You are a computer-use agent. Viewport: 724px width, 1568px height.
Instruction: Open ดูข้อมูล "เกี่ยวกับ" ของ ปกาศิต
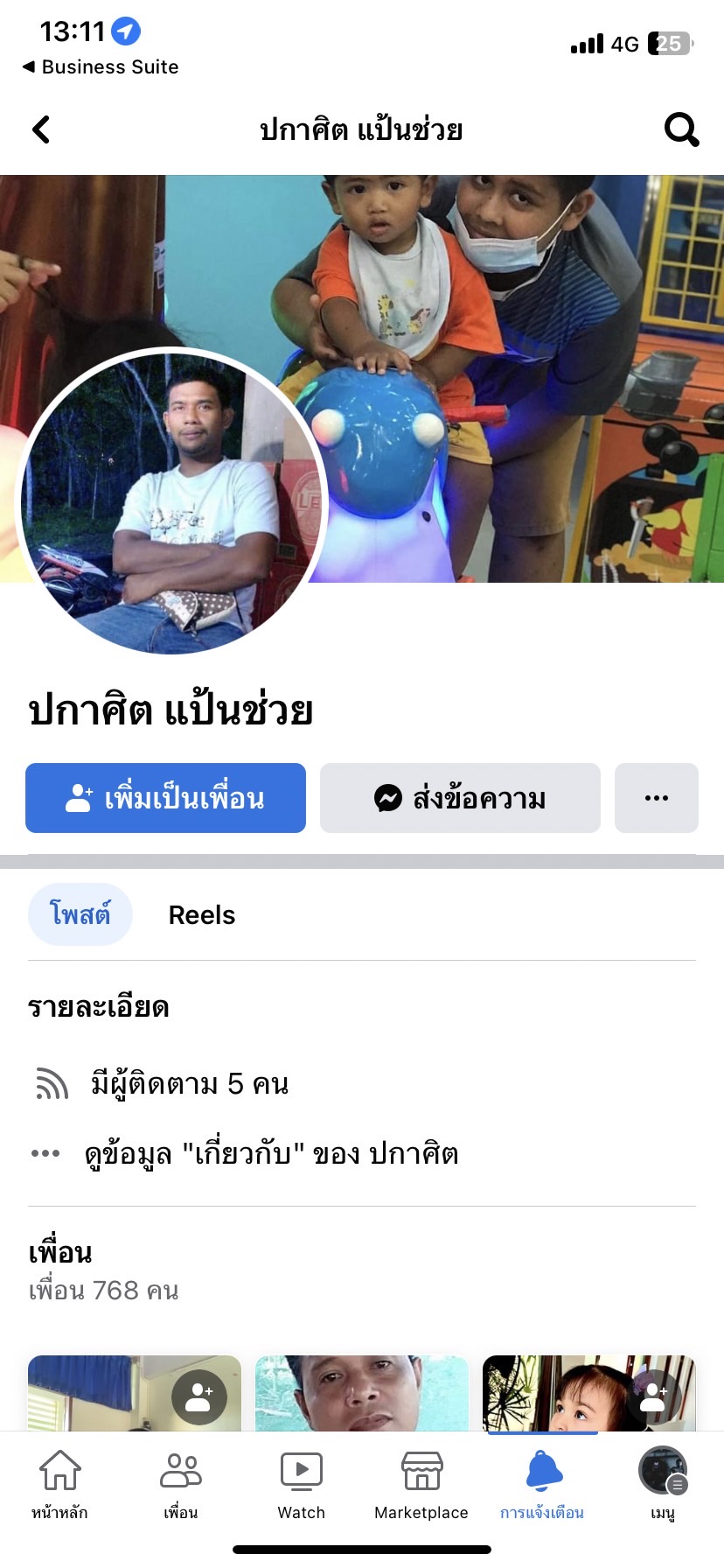[x=271, y=1153]
